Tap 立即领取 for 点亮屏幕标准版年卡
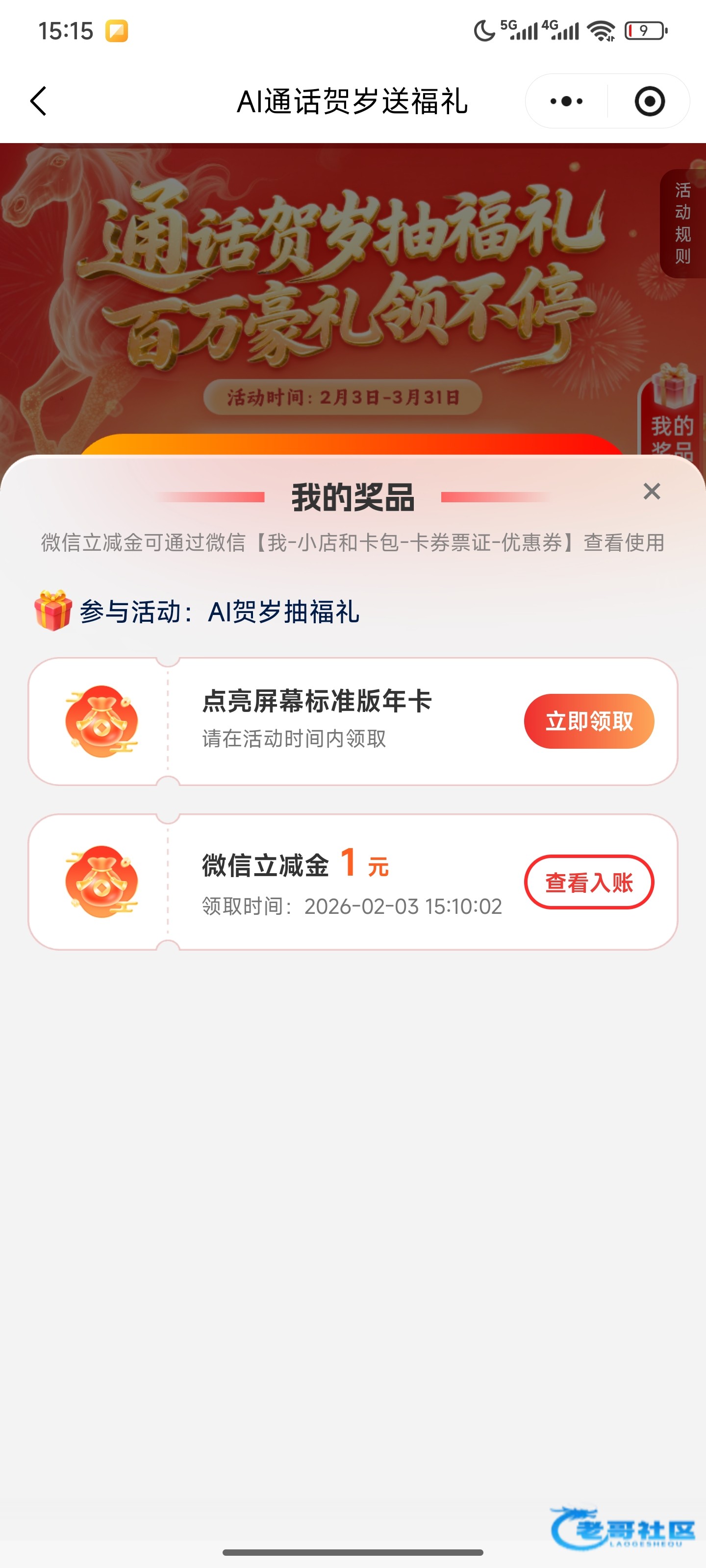Viewport: 706px width, 1568px height. 588,721
